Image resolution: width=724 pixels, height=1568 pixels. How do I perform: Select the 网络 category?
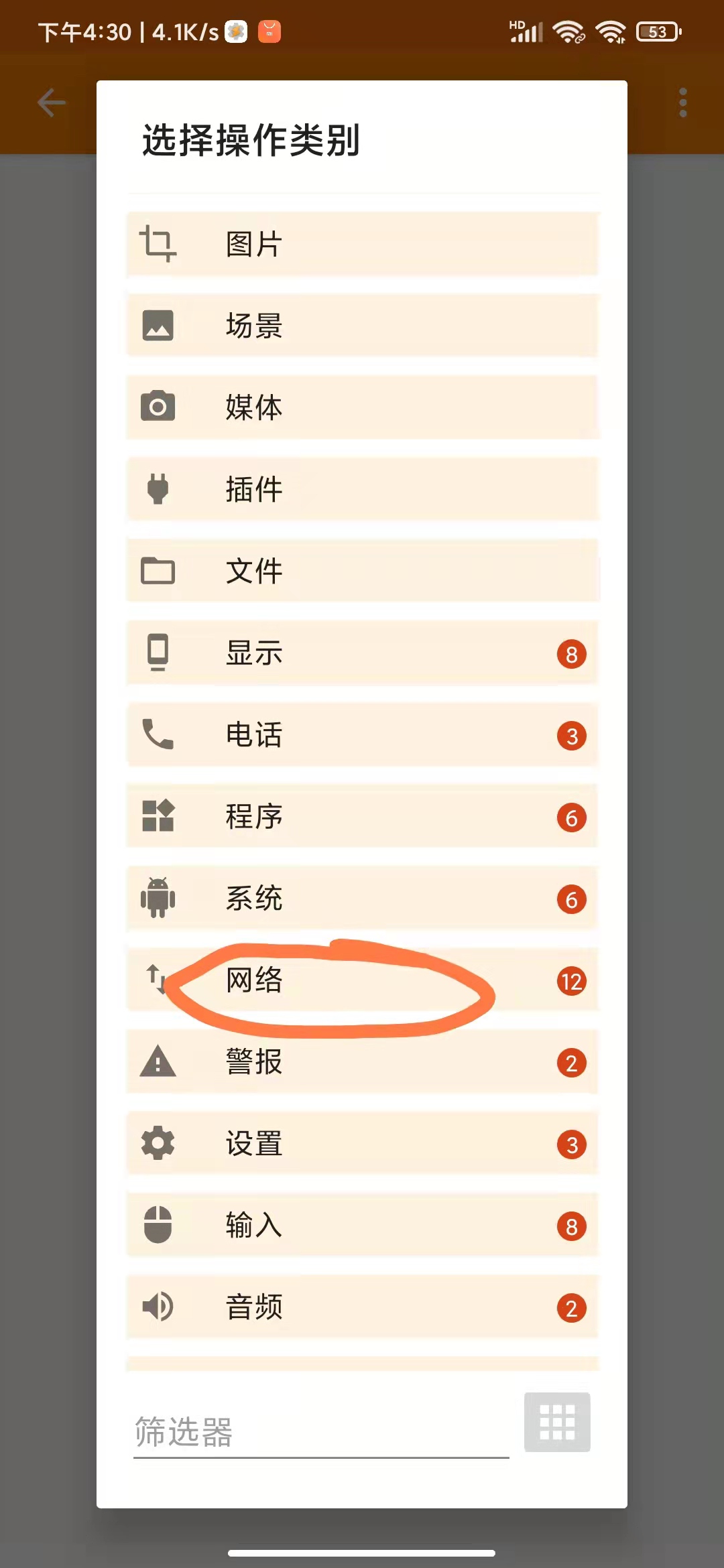(x=362, y=980)
